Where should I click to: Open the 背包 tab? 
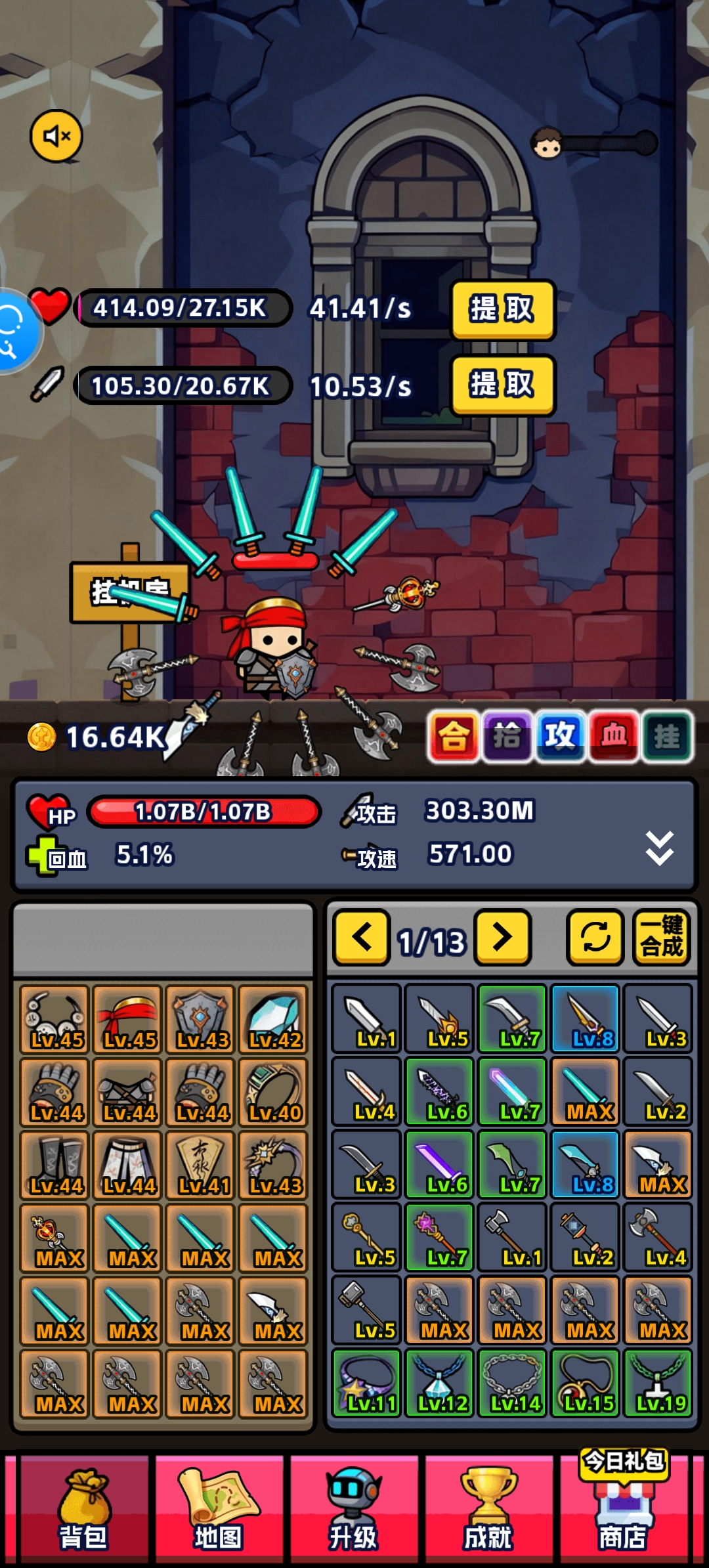click(x=84, y=1508)
